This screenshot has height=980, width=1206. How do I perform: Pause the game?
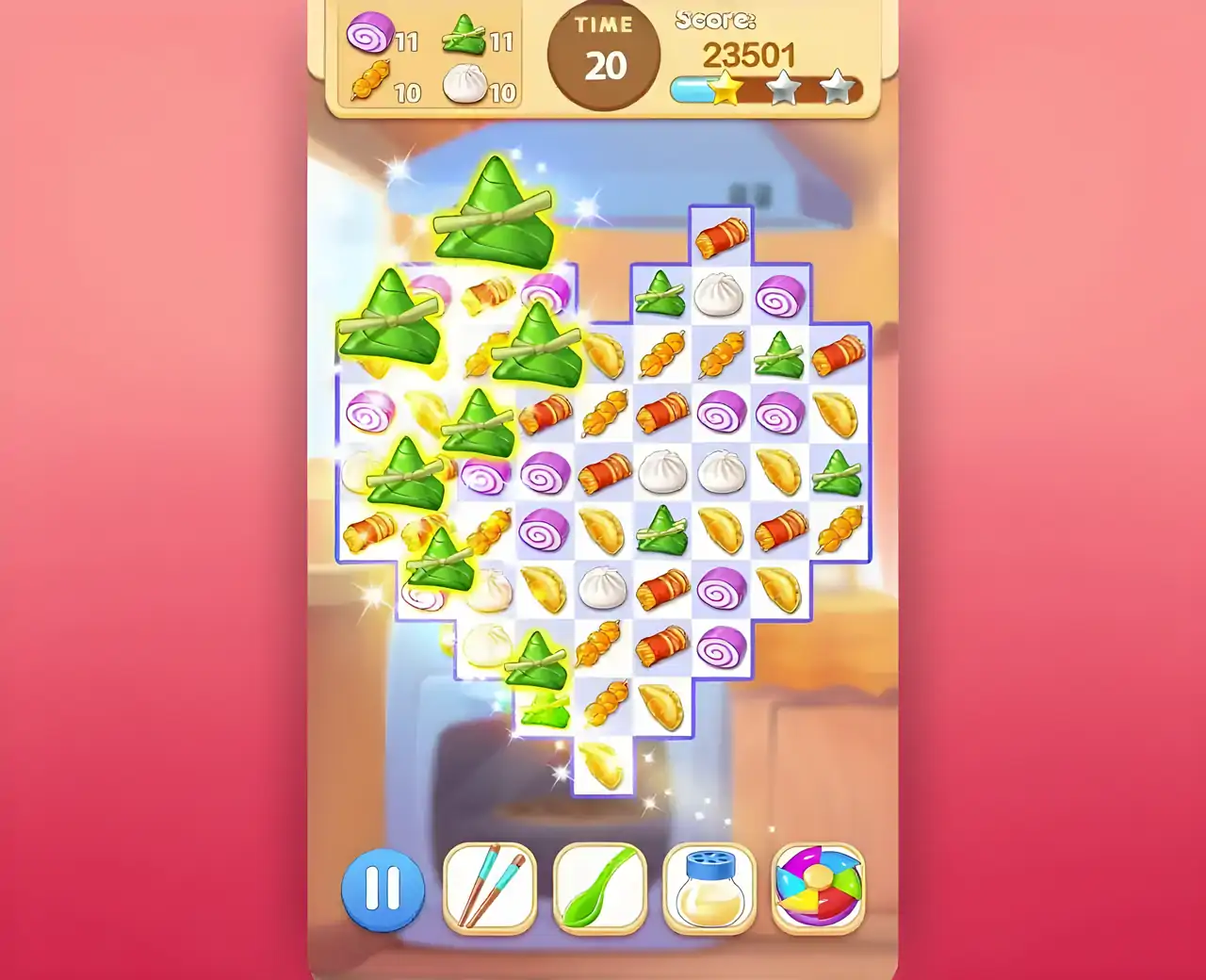tap(383, 889)
